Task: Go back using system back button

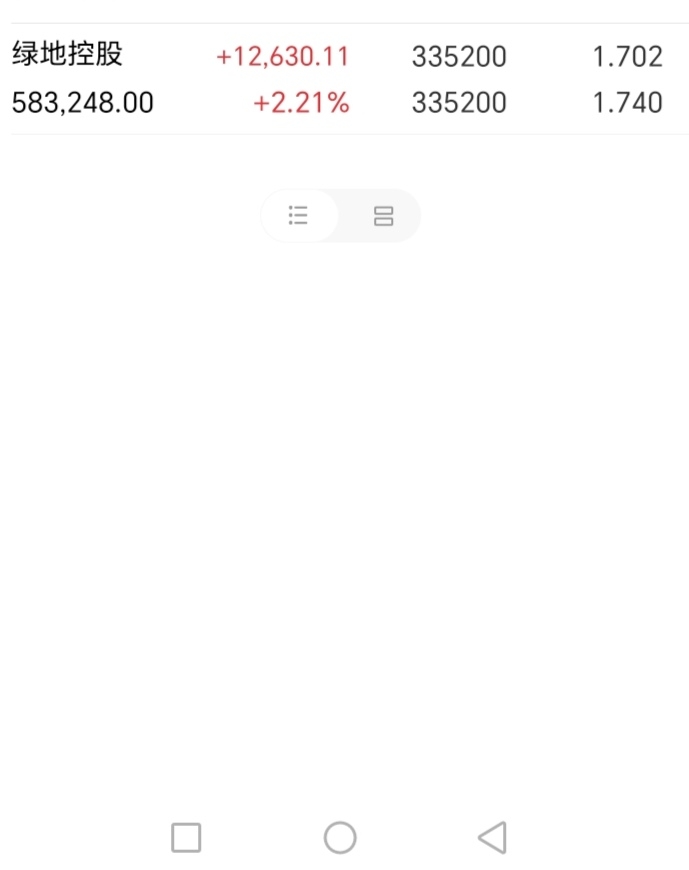Action: pyautogui.click(x=492, y=837)
